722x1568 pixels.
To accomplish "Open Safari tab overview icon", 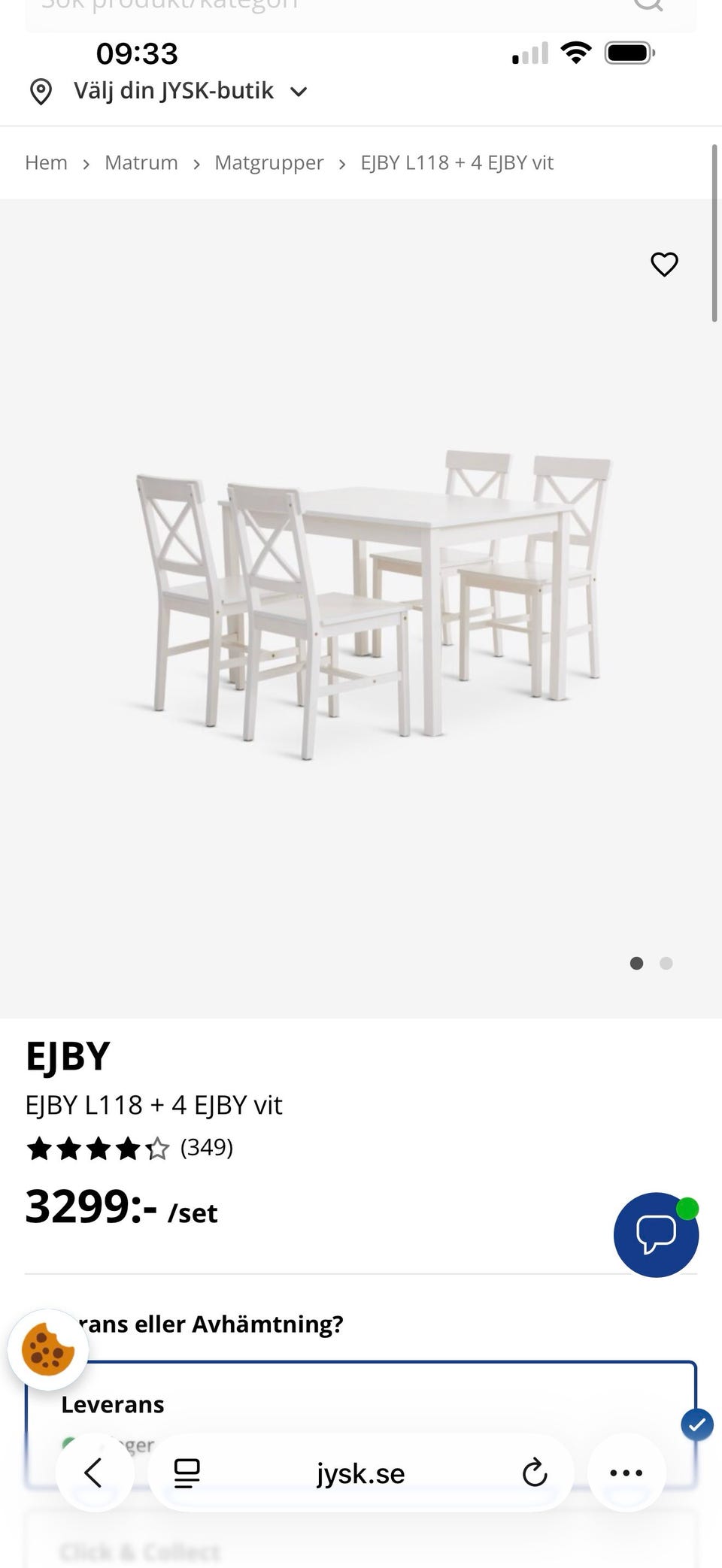I will (185, 1473).
